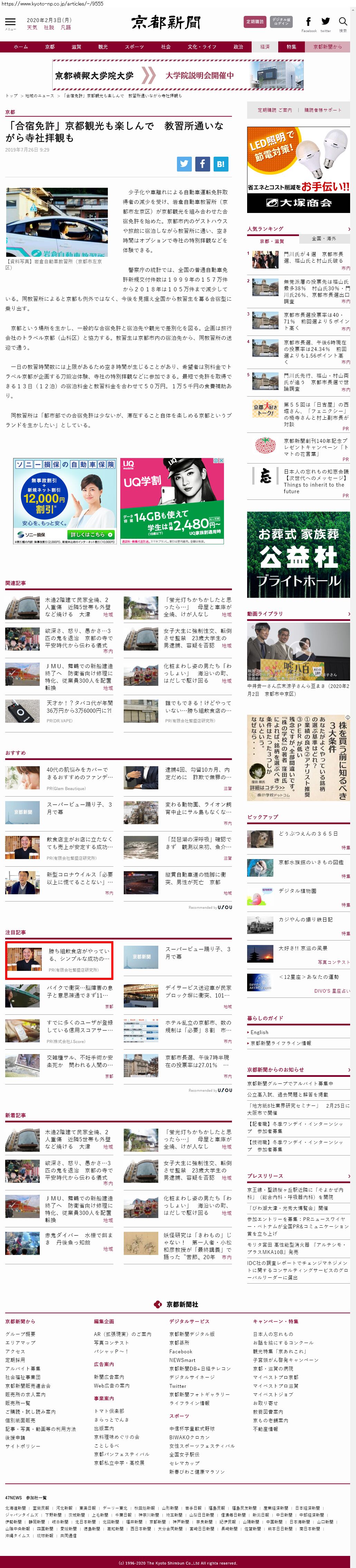The height and width of the screenshot is (1568, 356).
Task: Open 新型コロナウイルス recommended article
Action: pyautogui.click(x=79, y=878)
